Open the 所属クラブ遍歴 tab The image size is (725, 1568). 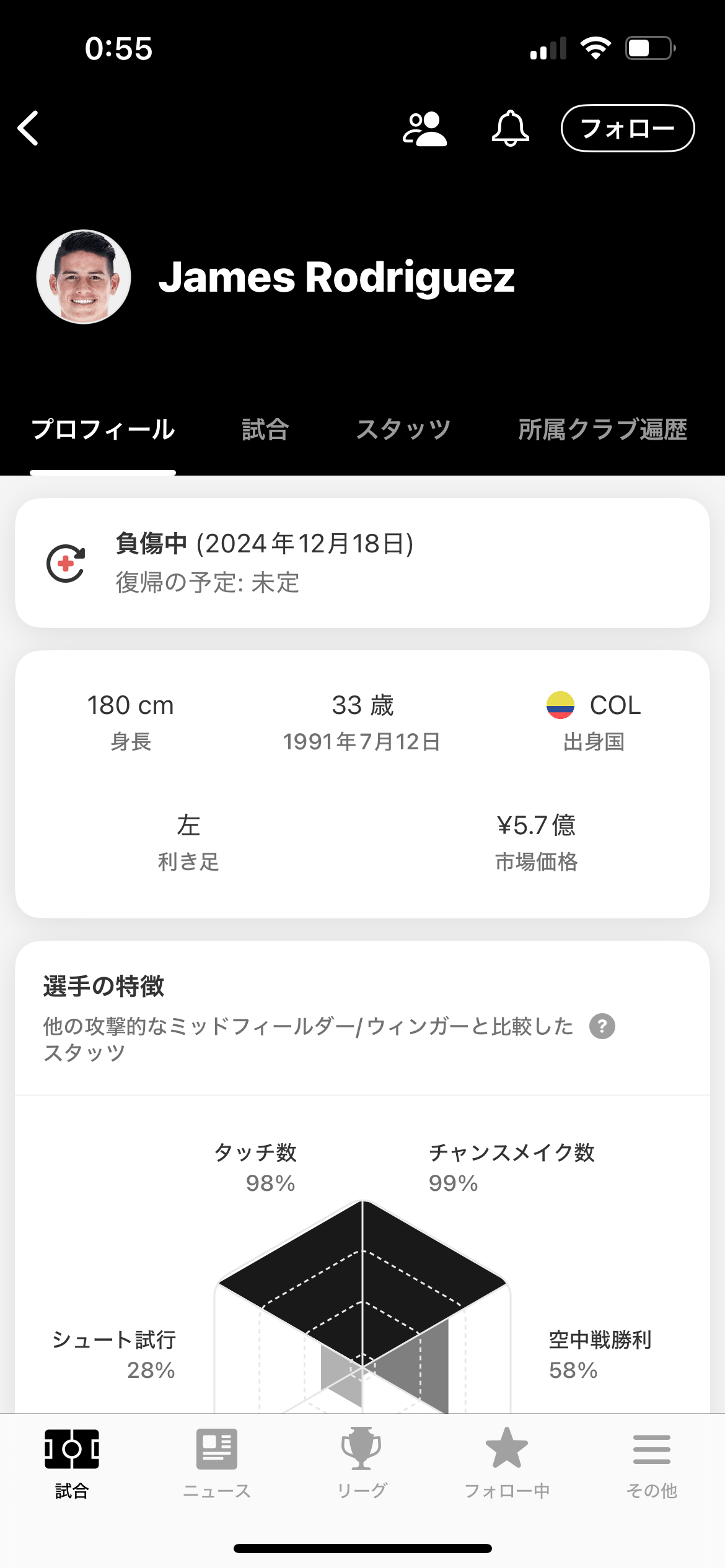pos(602,429)
